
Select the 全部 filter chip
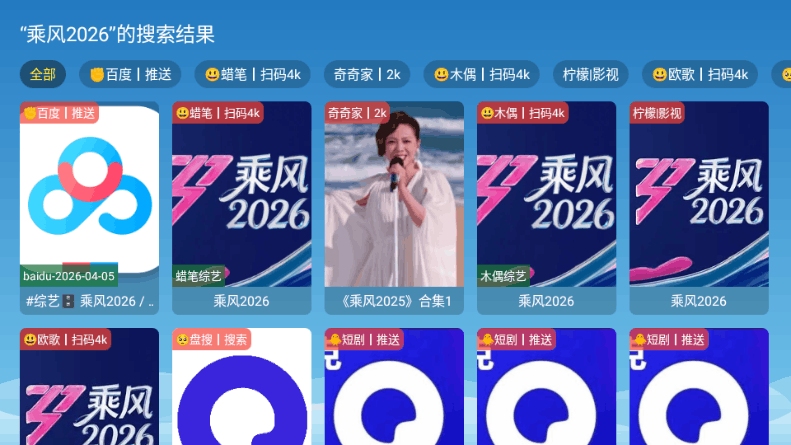tap(43, 74)
